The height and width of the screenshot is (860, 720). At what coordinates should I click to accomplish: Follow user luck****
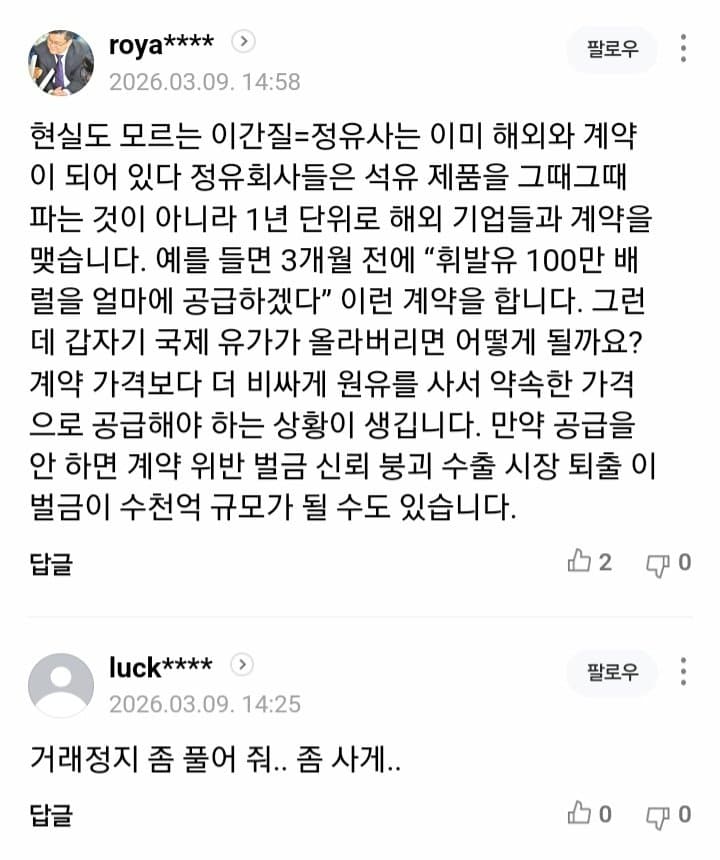pyautogui.click(x=612, y=673)
